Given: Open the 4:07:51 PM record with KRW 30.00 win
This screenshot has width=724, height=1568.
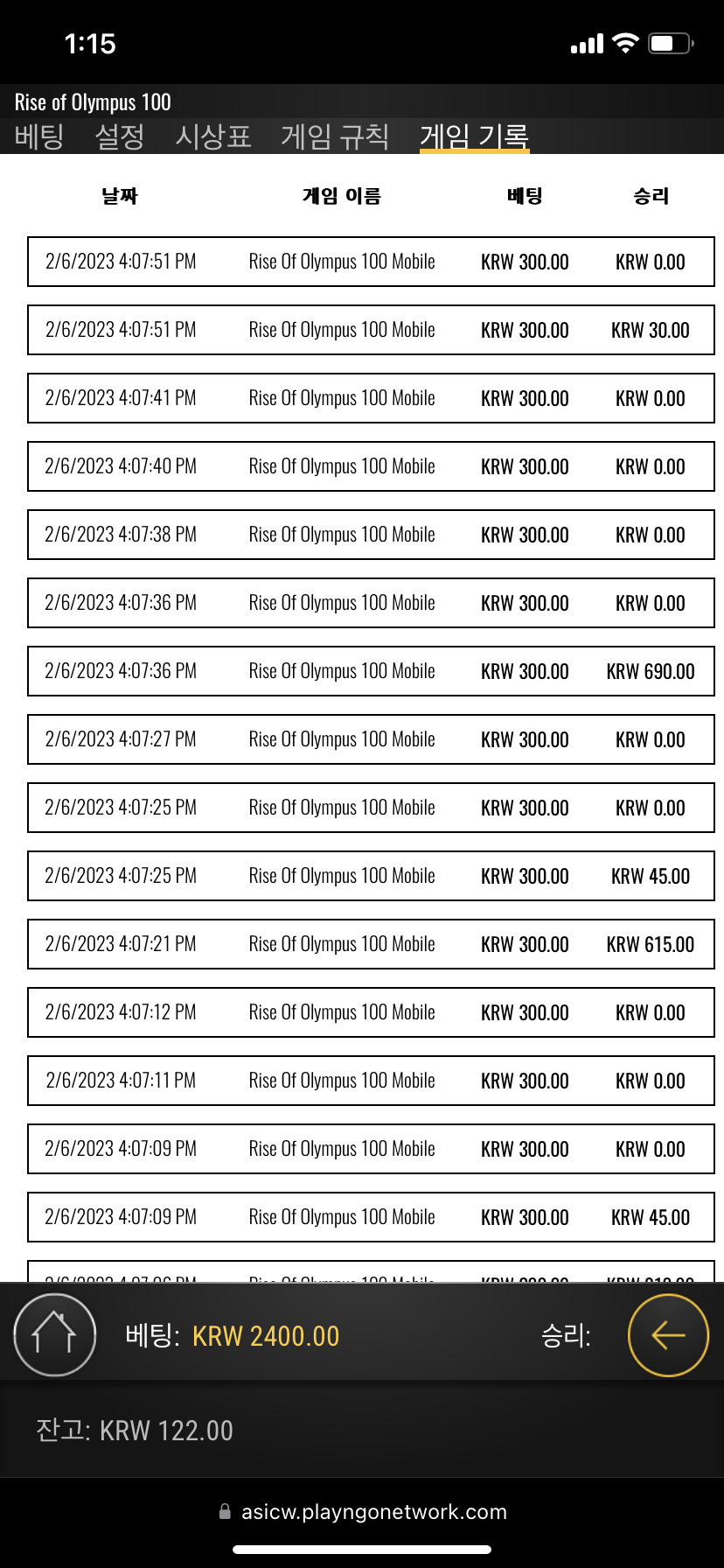Looking at the screenshot, I should [x=371, y=330].
